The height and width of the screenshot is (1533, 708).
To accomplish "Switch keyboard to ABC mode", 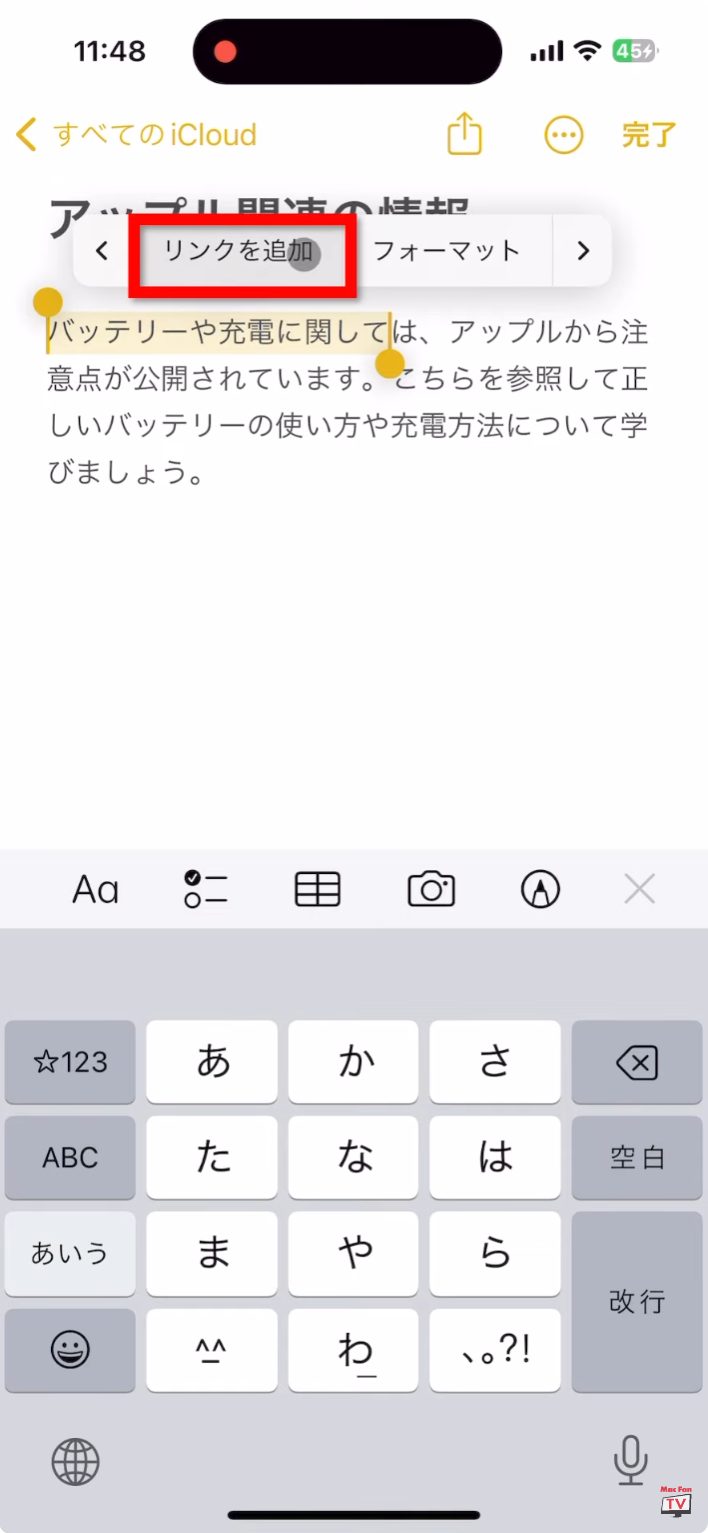I will point(70,1158).
